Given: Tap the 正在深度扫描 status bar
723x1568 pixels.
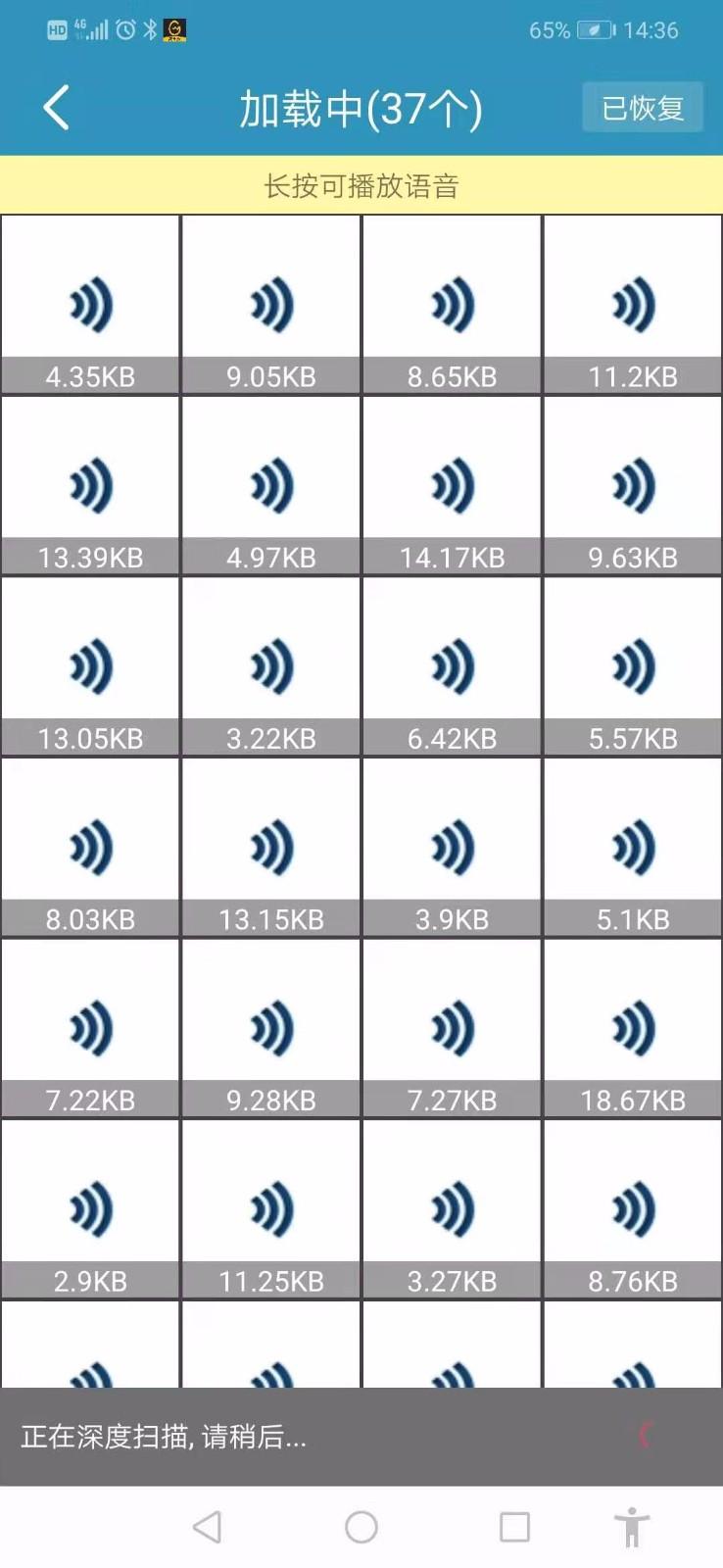Looking at the screenshot, I should [294, 1437].
